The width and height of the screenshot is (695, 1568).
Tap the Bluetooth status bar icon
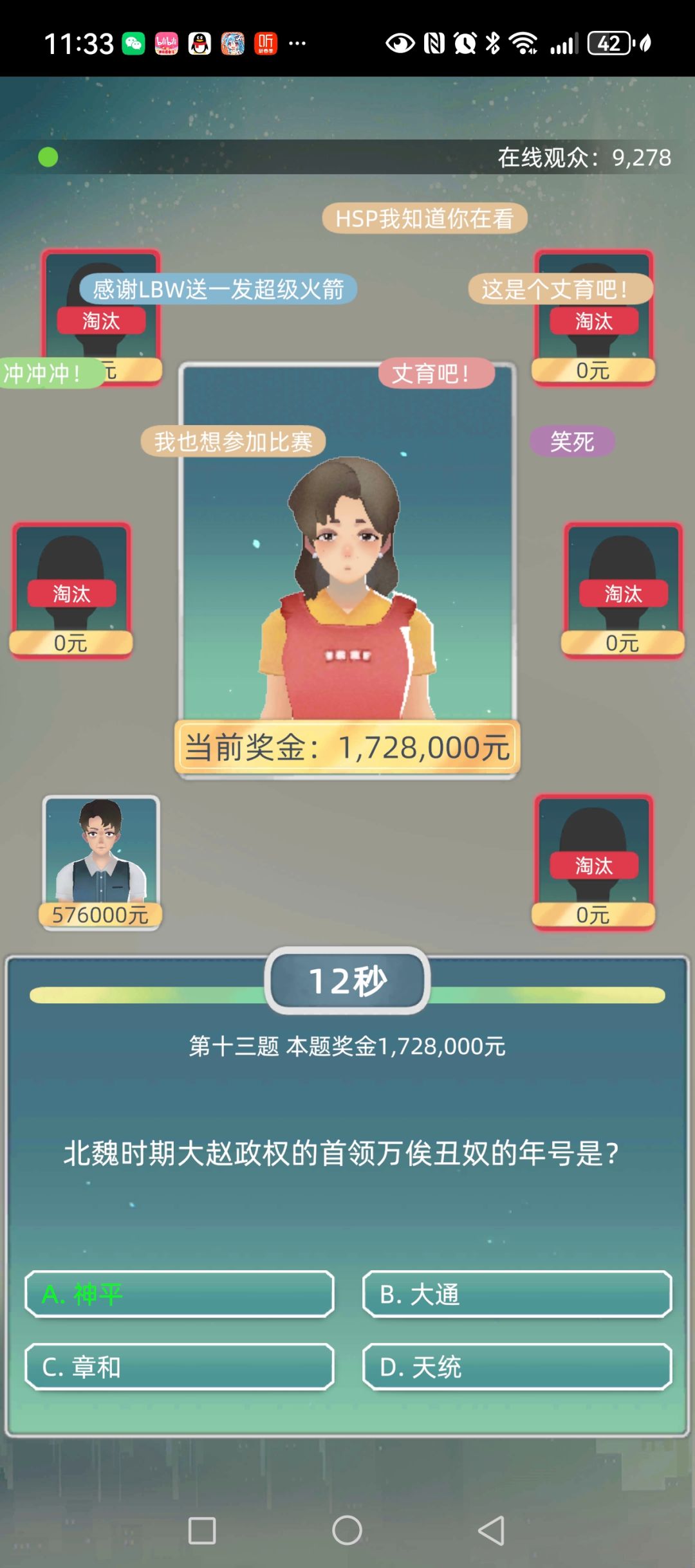point(492,42)
